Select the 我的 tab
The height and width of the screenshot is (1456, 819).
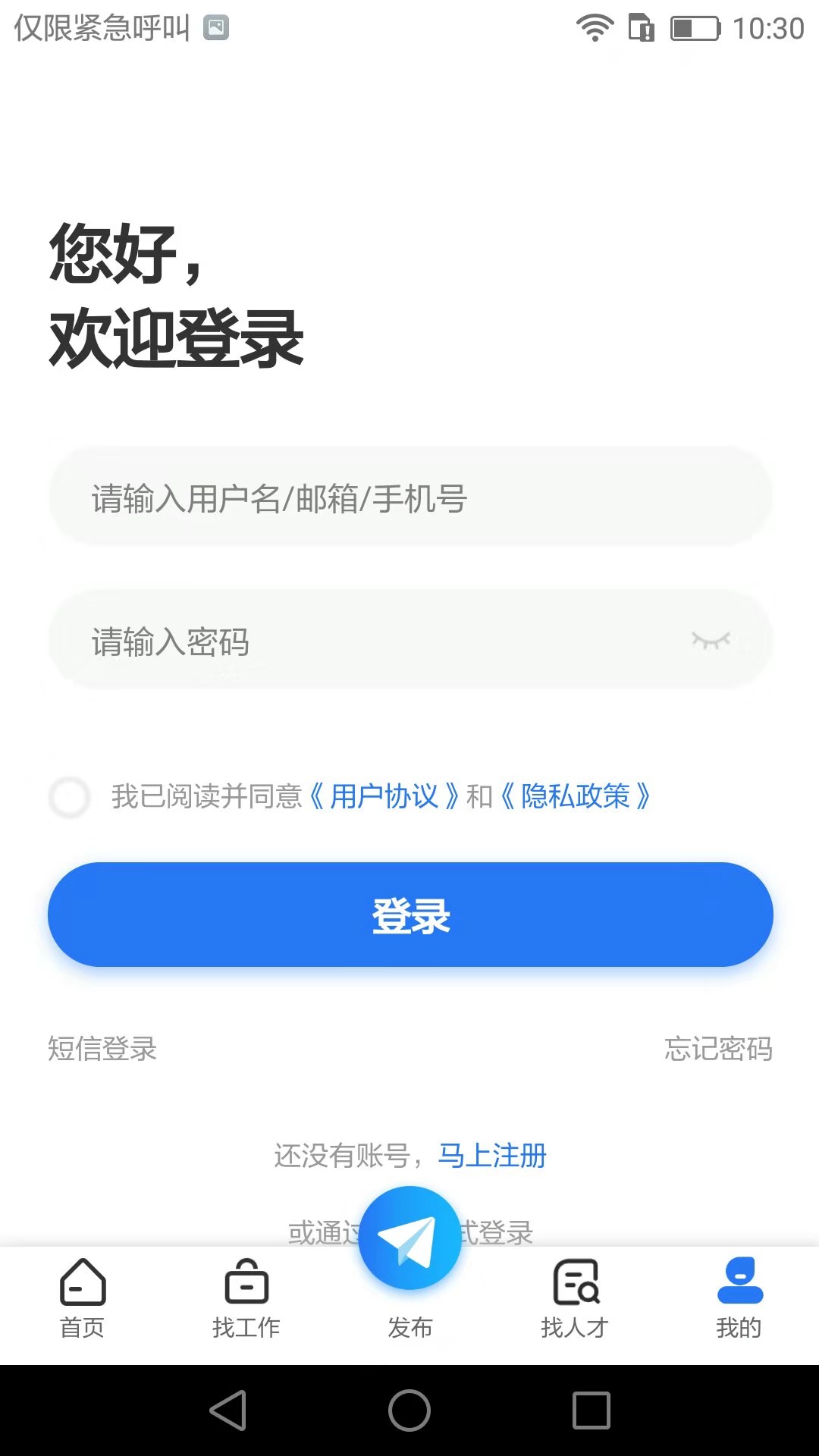[x=739, y=1299]
